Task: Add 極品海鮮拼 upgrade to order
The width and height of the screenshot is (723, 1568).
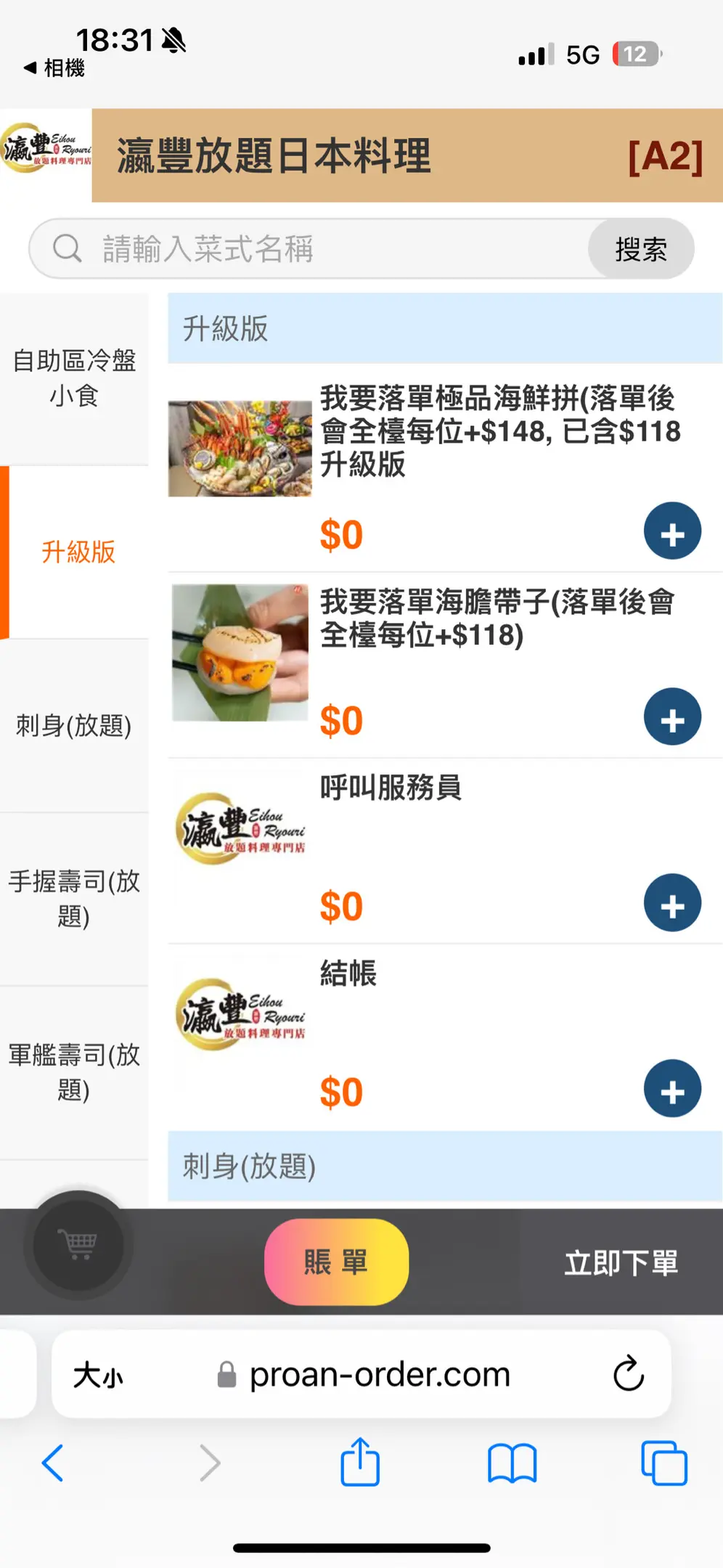Action: click(x=672, y=531)
